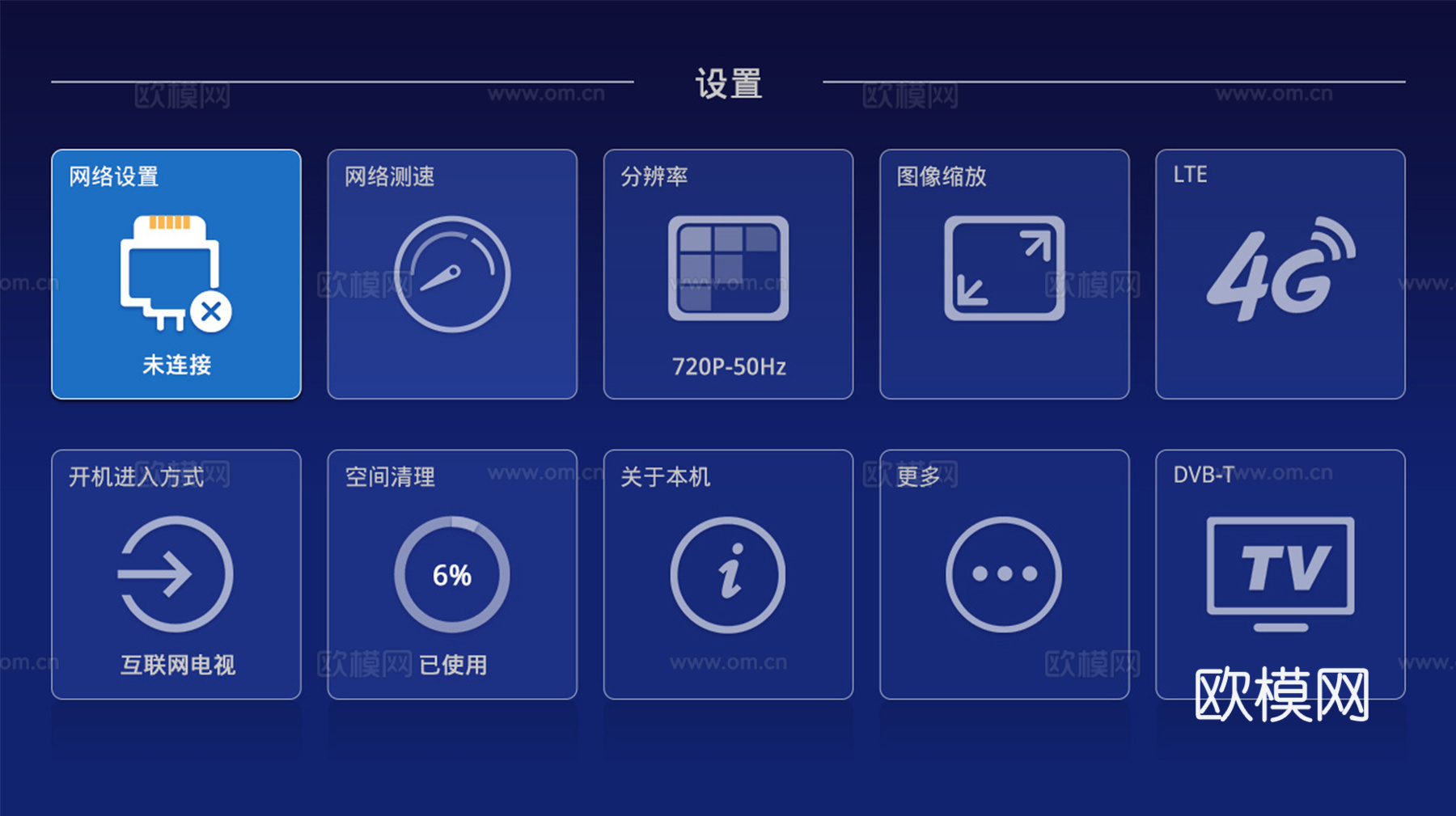Open the 更多 more settings tile
This screenshot has height=816, width=1456.
pos(1004,574)
